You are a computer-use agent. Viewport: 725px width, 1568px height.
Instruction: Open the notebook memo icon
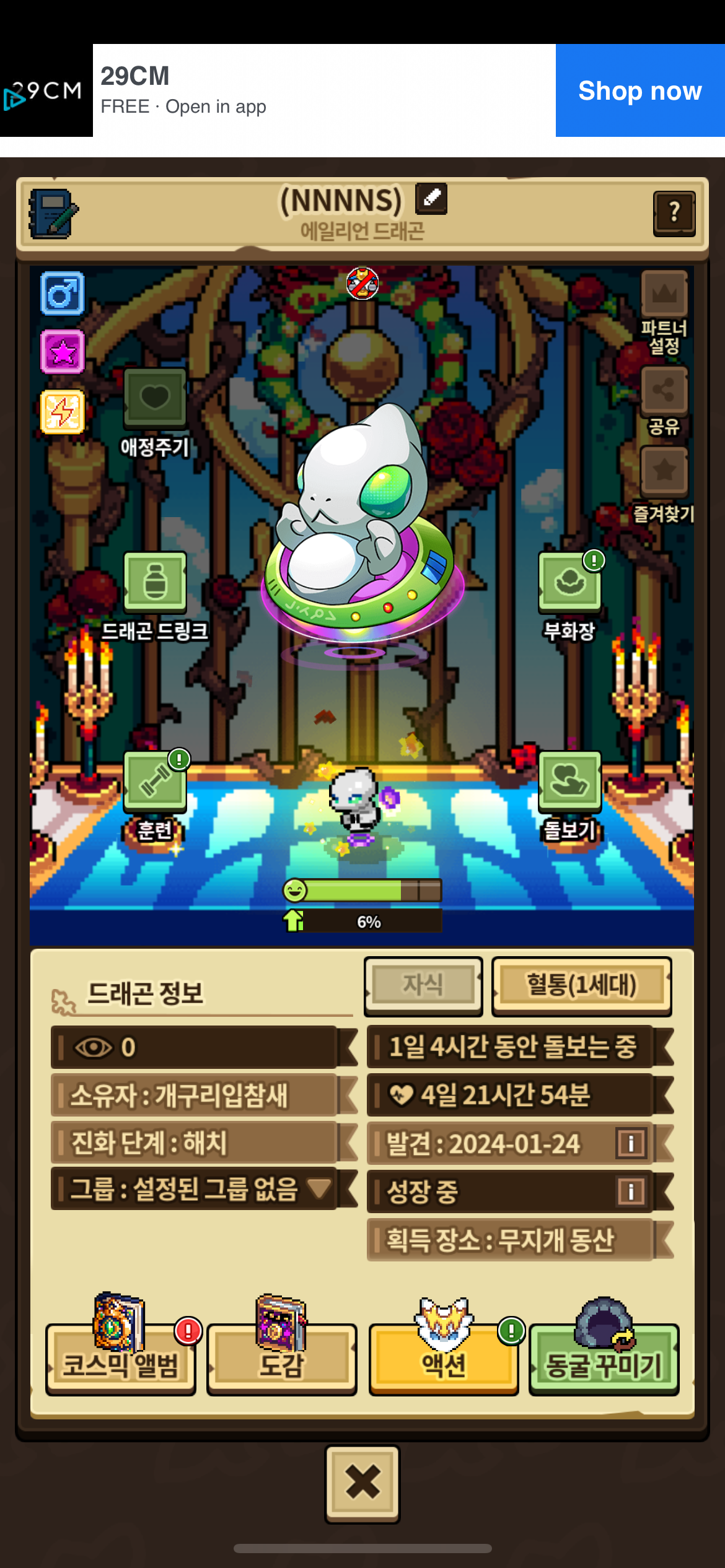[53, 214]
